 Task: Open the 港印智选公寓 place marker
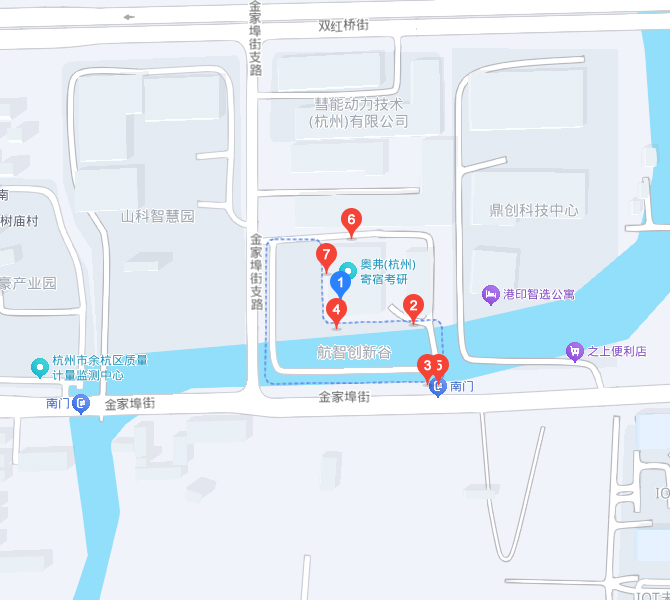490,294
